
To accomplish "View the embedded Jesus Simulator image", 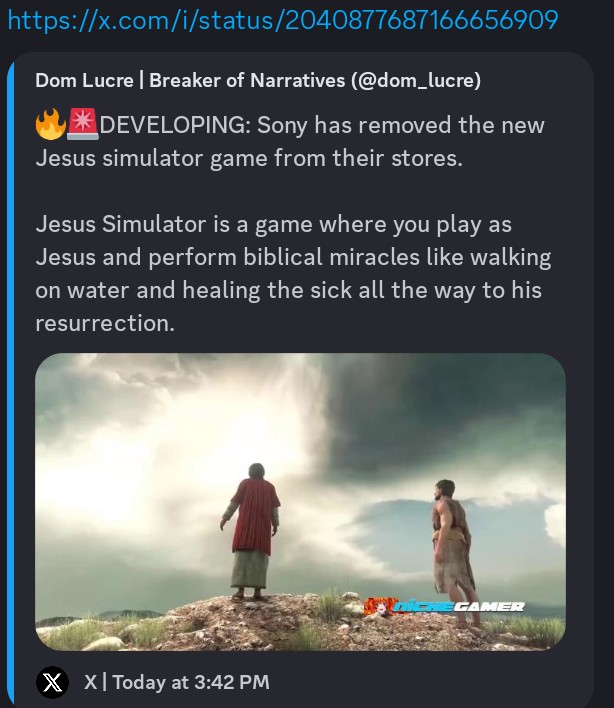I will click(x=300, y=500).
